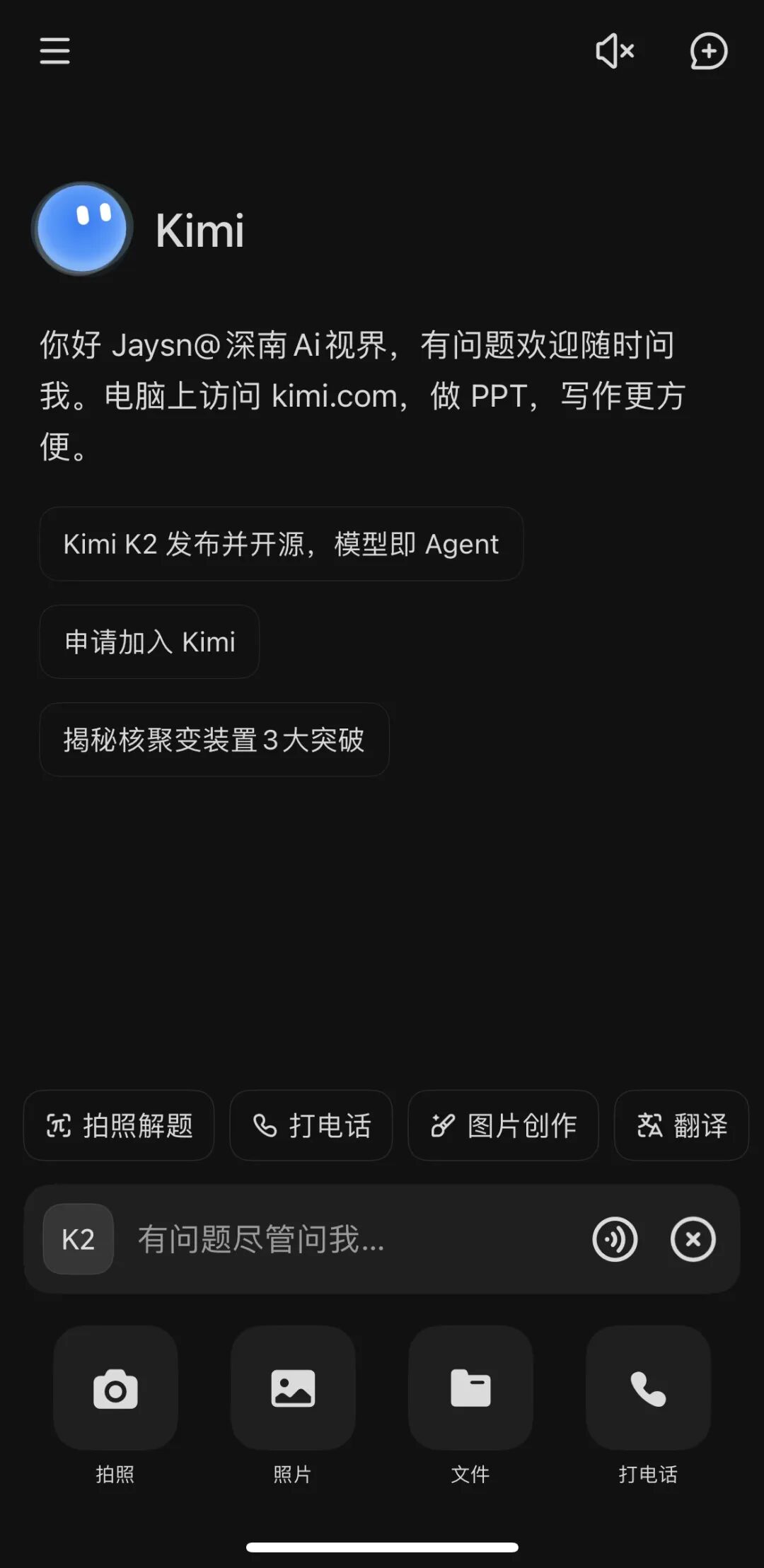Upload a document via the 文件 tile
The width and height of the screenshot is (764, 1568).
tap(470, 1388)
